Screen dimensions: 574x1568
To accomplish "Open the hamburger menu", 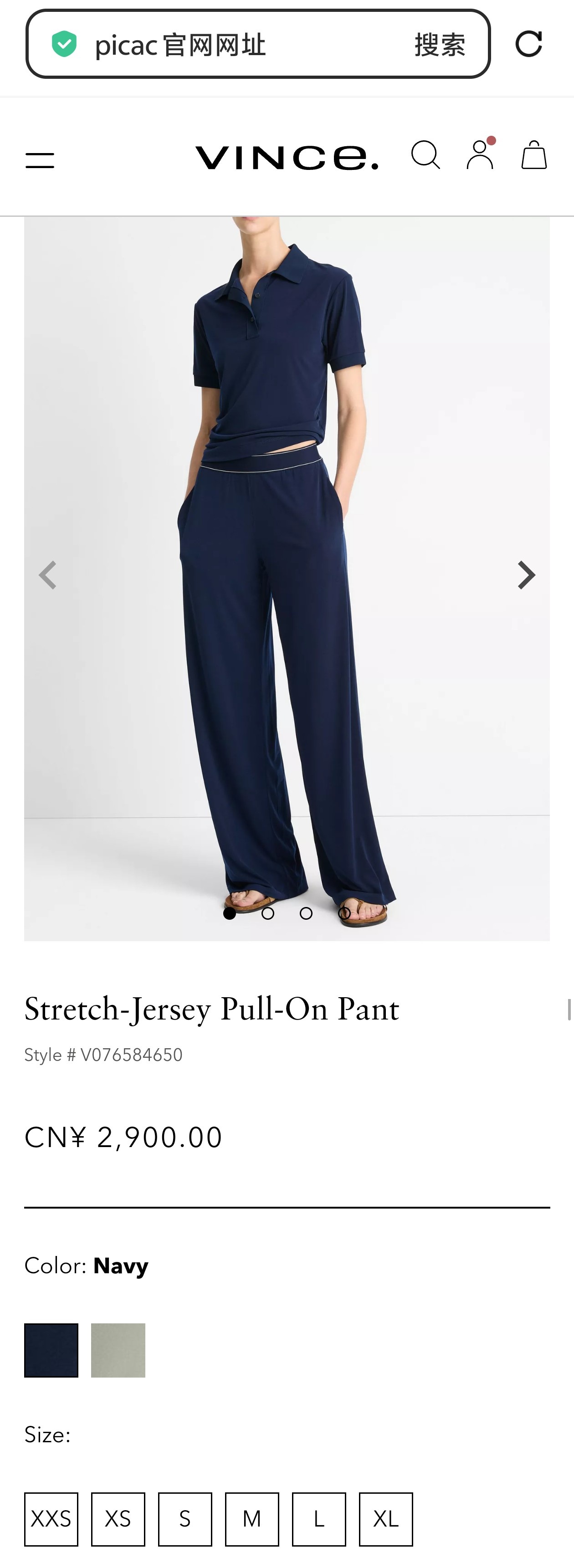I will (40, 160).
